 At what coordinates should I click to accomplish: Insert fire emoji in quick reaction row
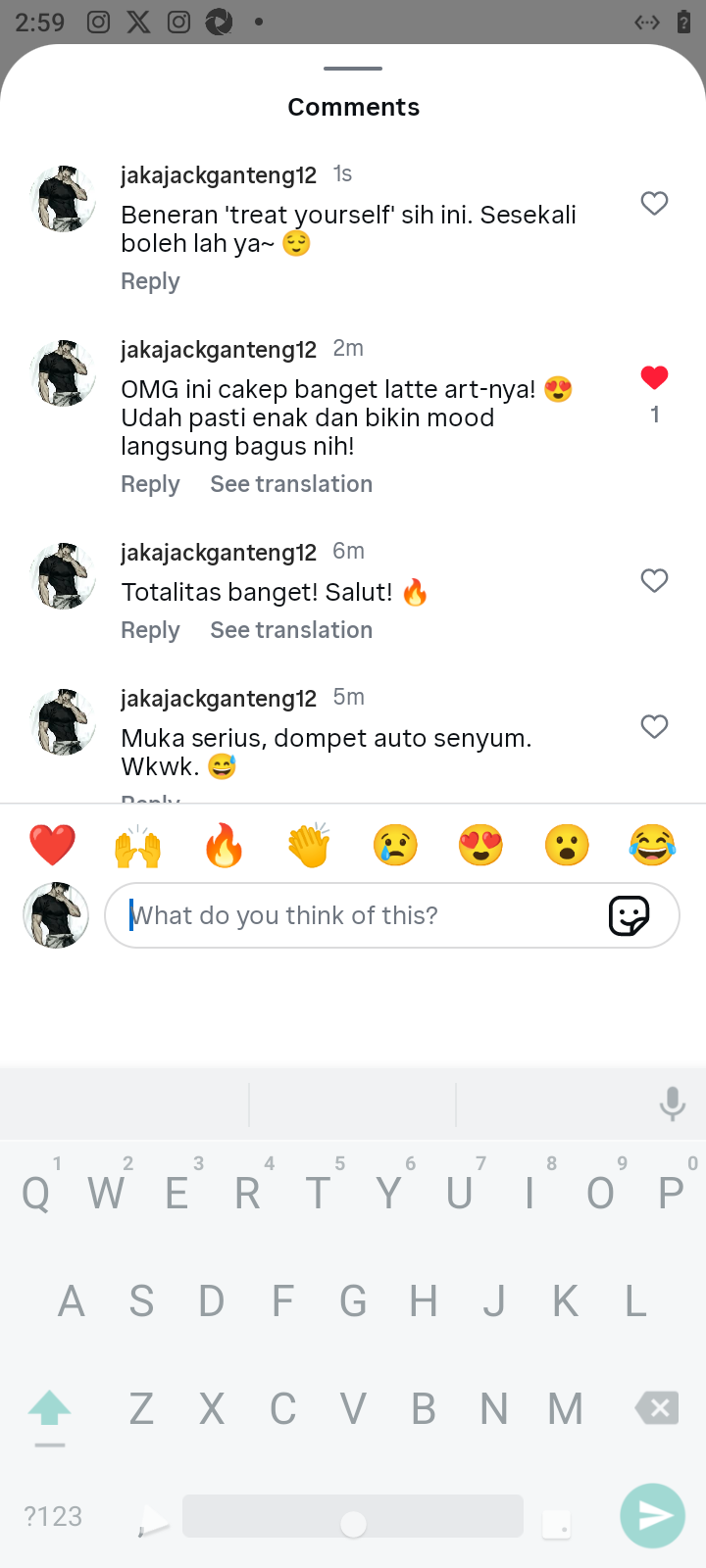[x=224, y=845]
